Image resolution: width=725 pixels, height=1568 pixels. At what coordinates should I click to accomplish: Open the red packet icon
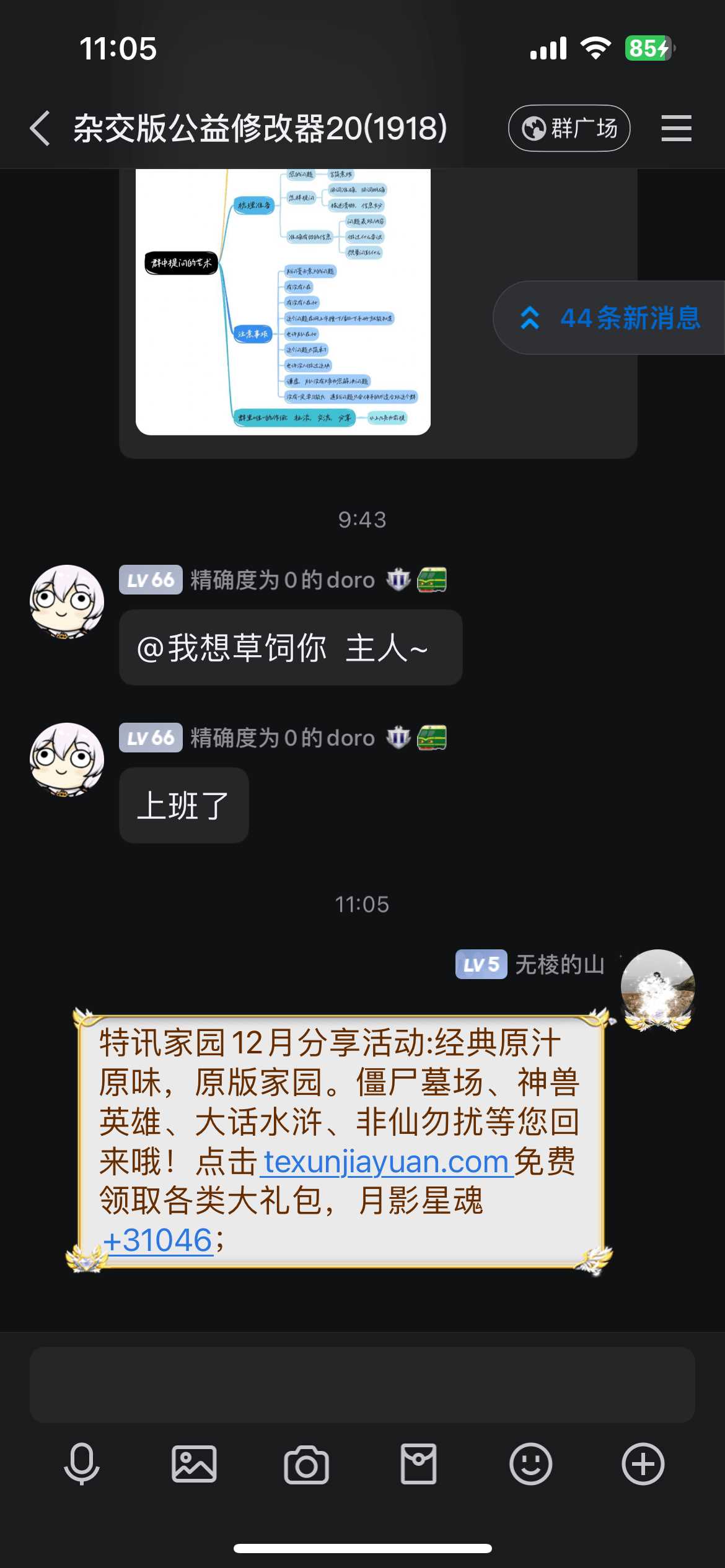[418, 1464]
